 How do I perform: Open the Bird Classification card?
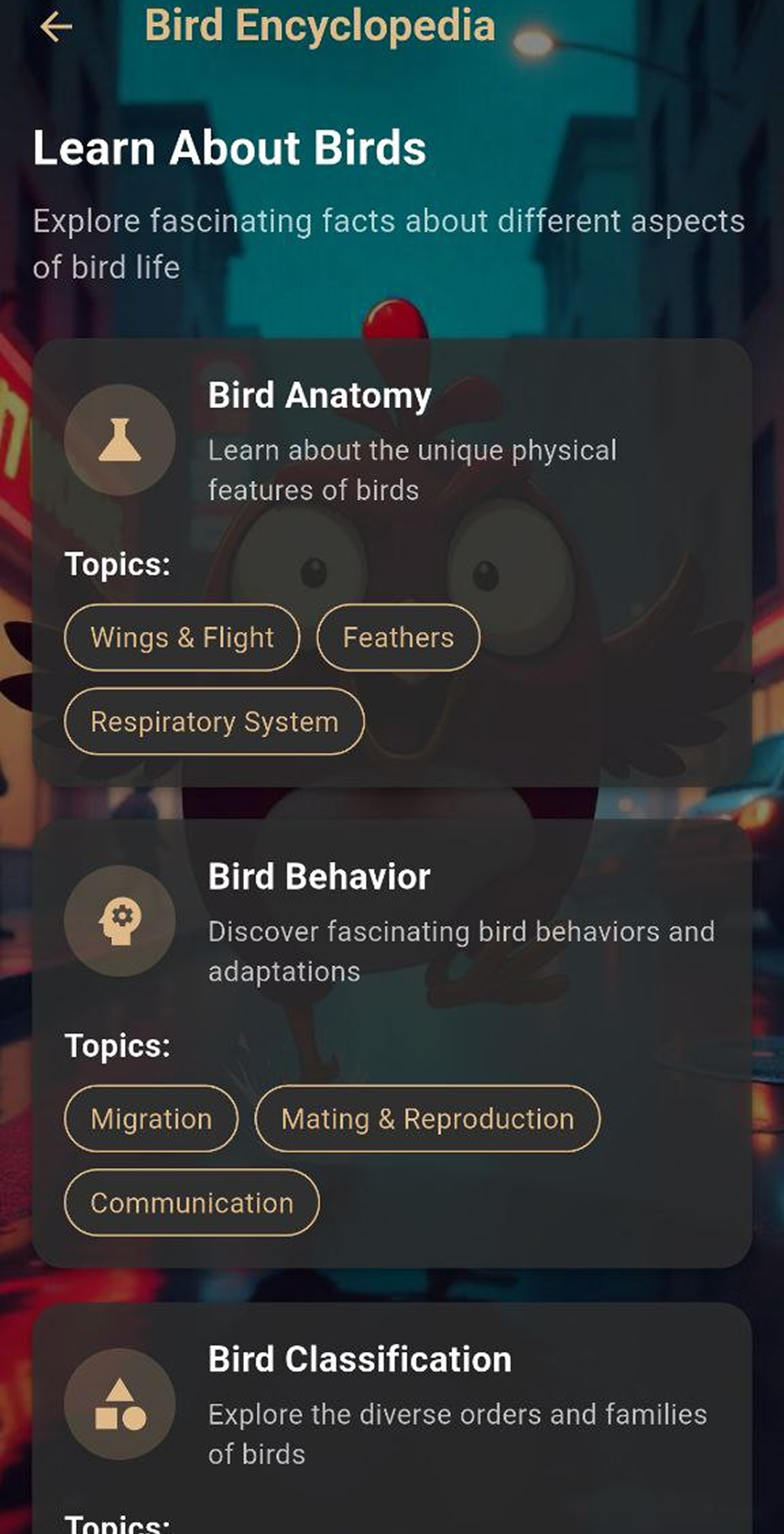click(x=392, y=1405)
